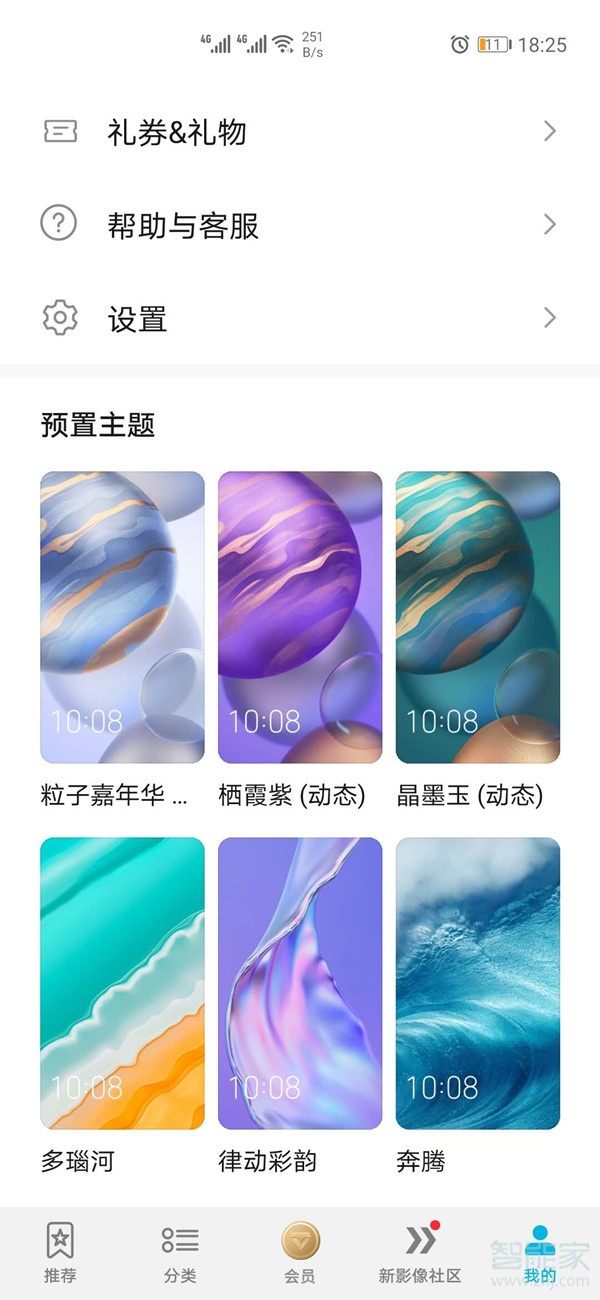Tap the 我的 tab

click(540, 1250)
